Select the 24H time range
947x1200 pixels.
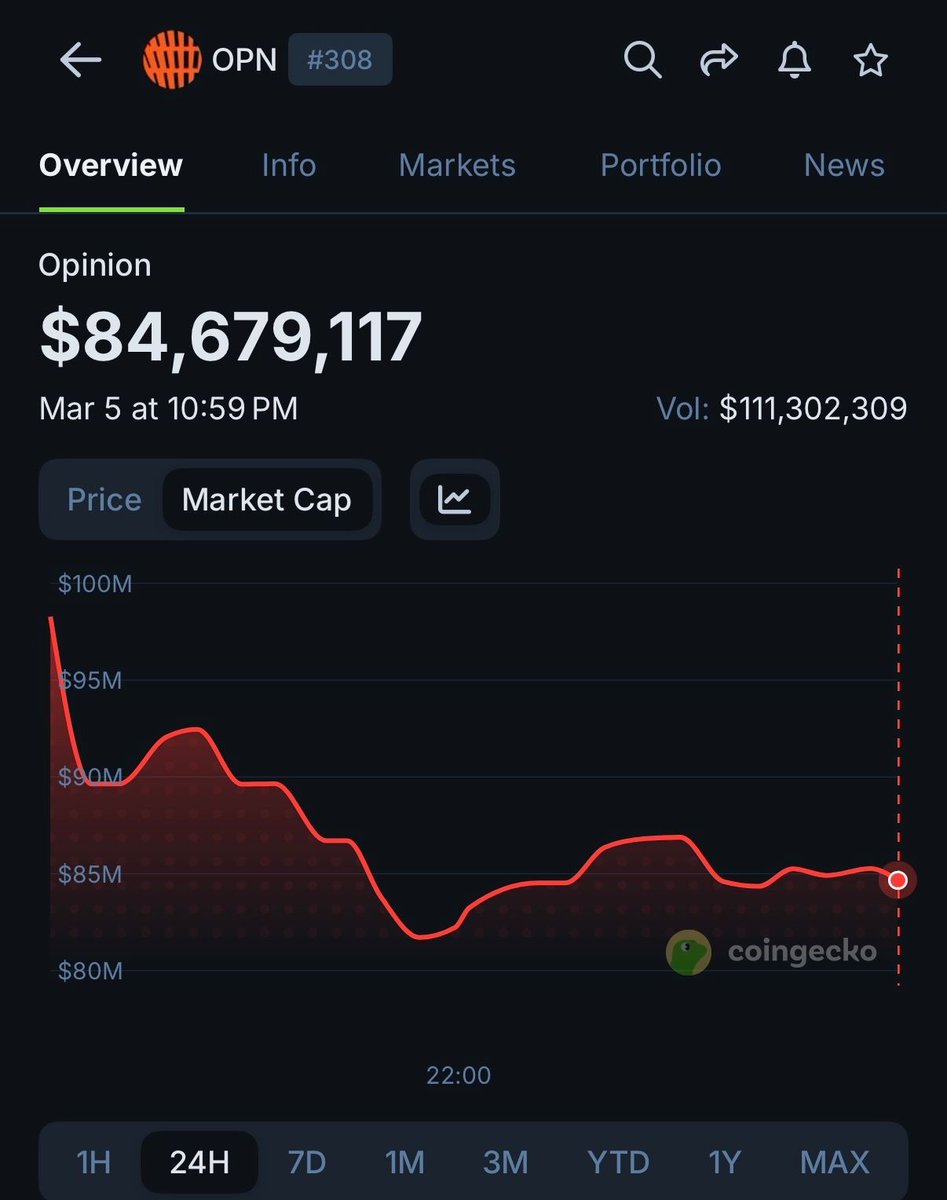pyautogui.click(x=200, y=1162)
